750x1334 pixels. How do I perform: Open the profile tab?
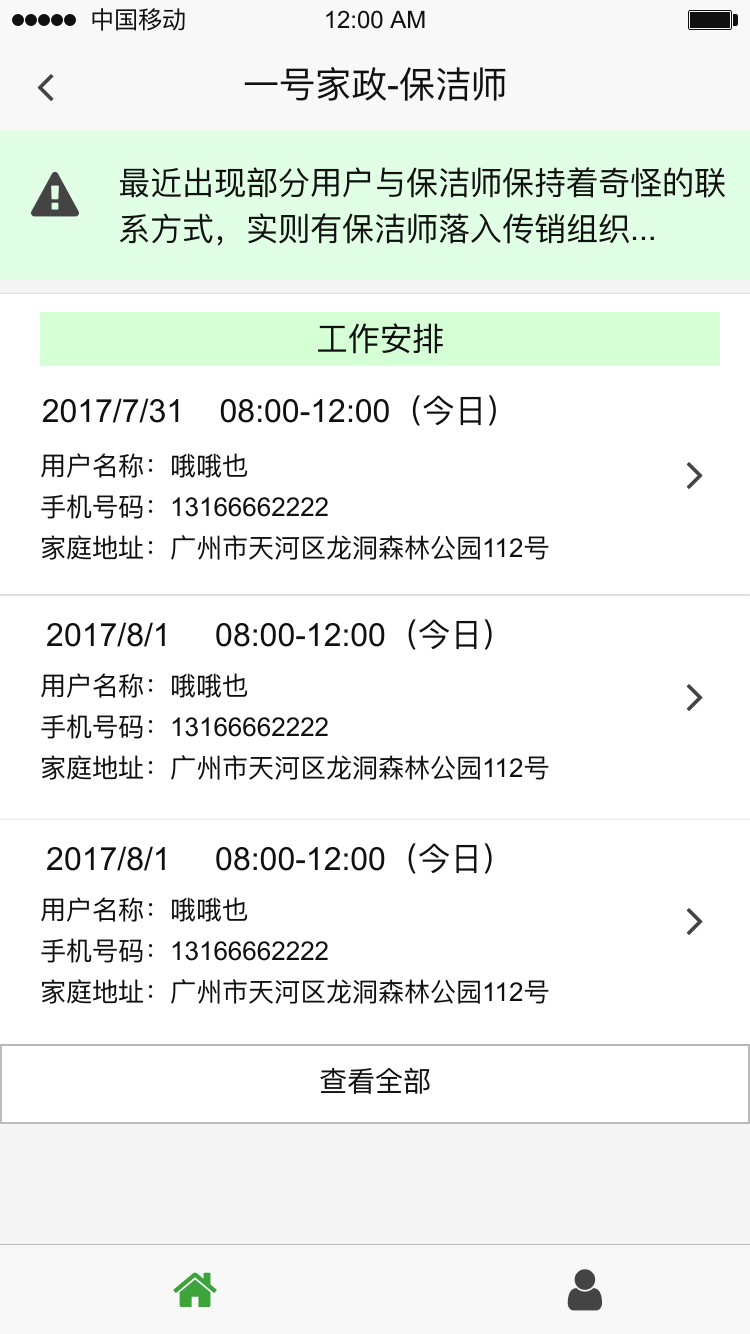point(585,1290)
